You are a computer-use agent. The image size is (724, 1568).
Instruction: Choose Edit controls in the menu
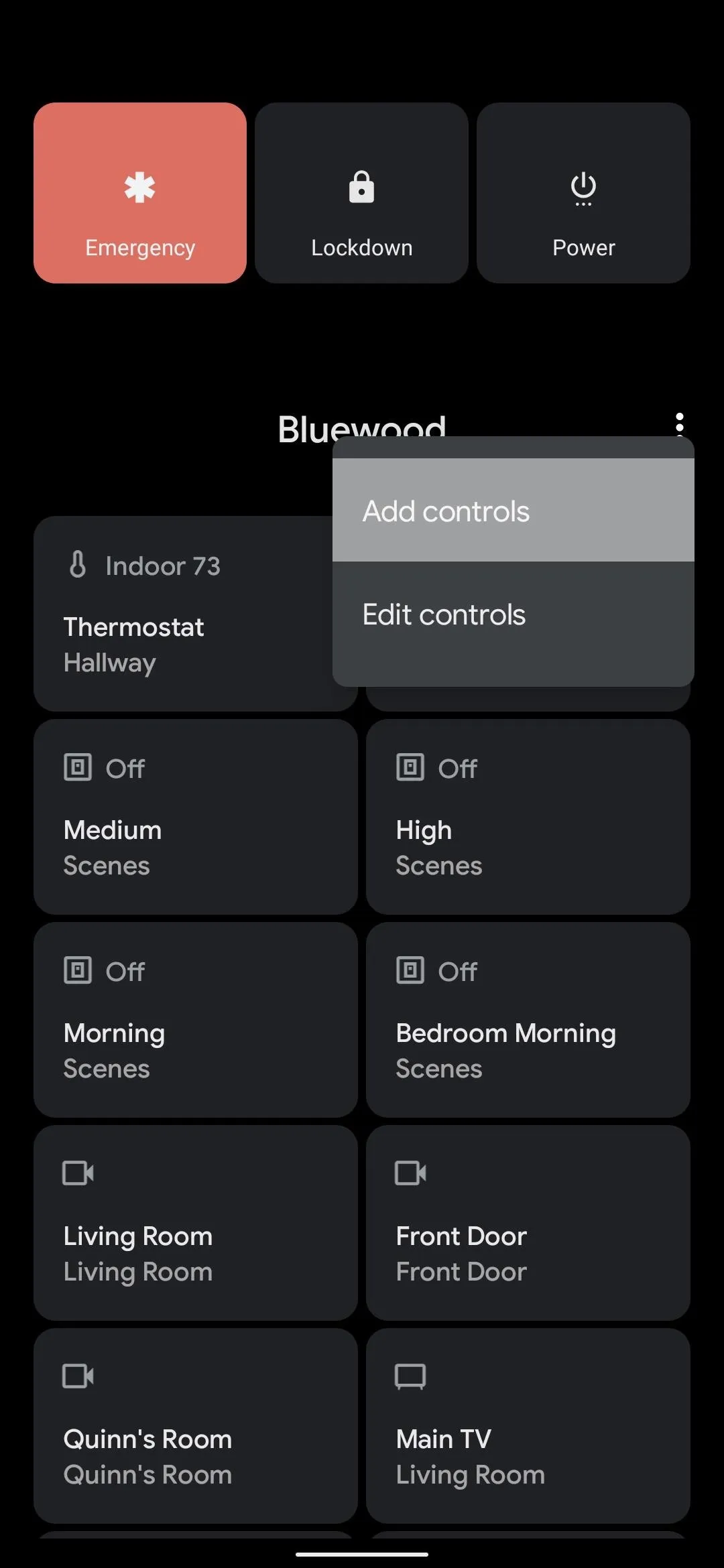[x=514, y=614]
